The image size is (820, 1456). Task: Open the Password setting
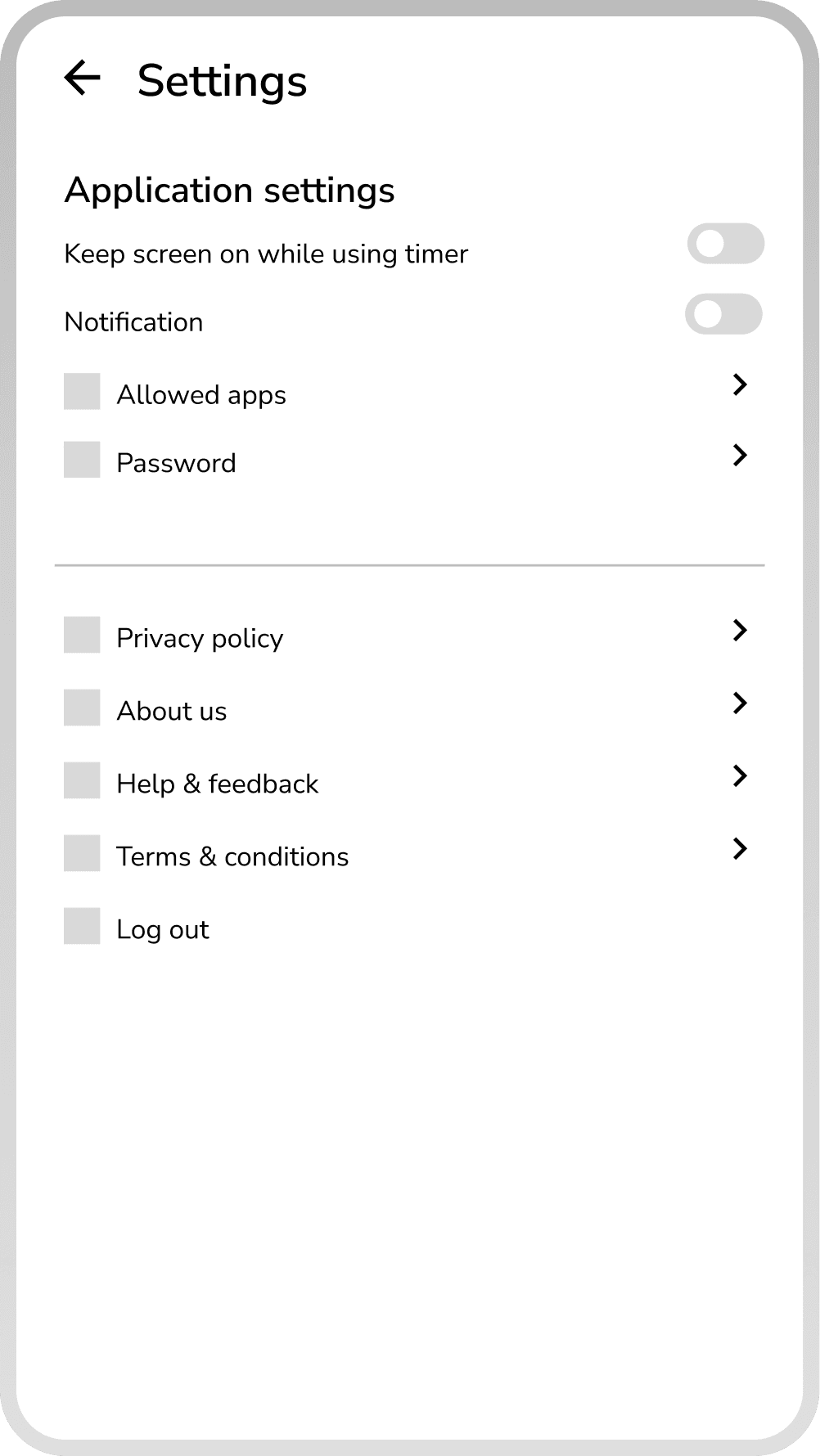tap(176, 464)
